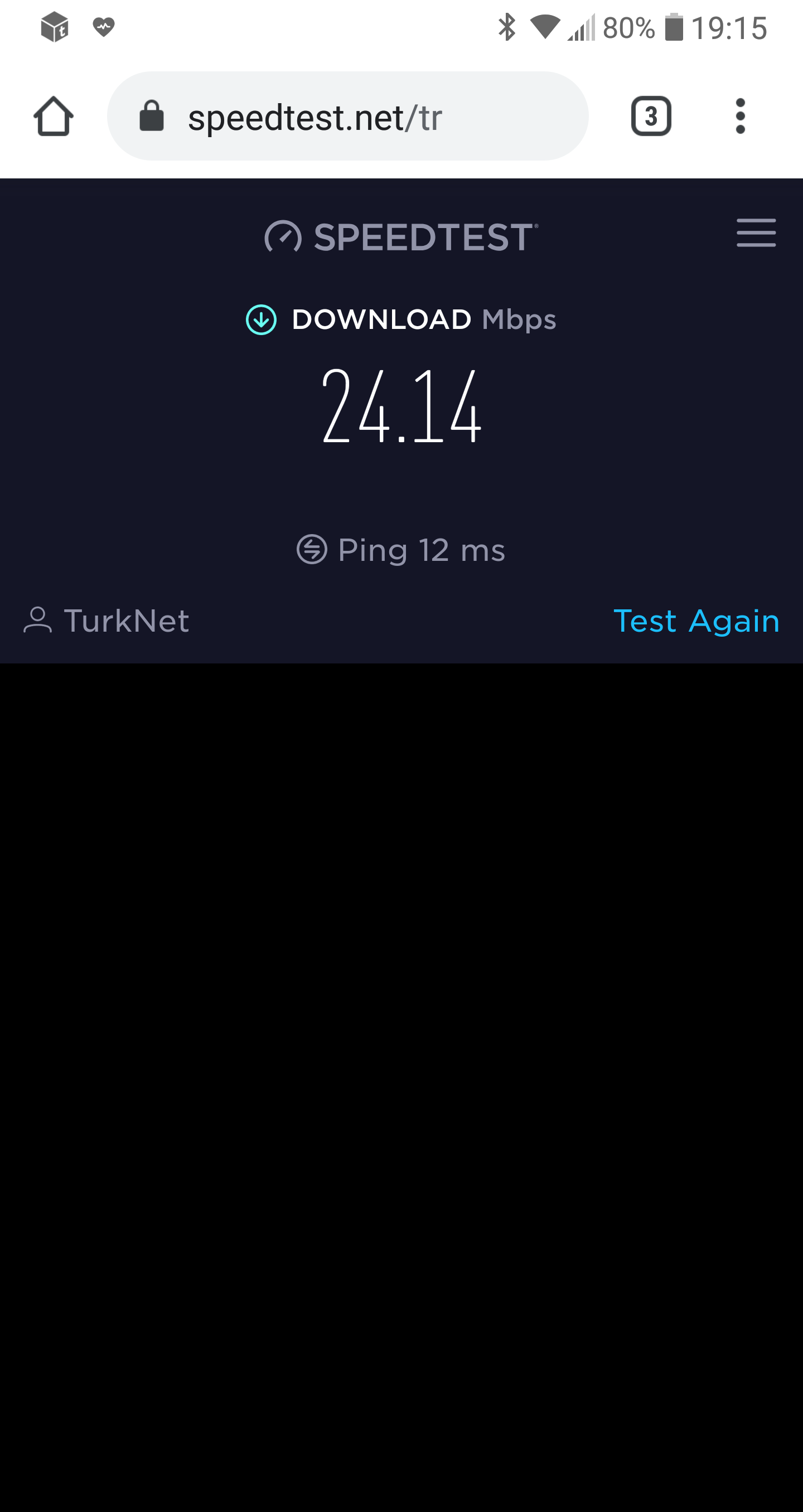Screen dimensions: 803x1512
Task: Tap the TurkNet provider label
Action: (107, 621)
